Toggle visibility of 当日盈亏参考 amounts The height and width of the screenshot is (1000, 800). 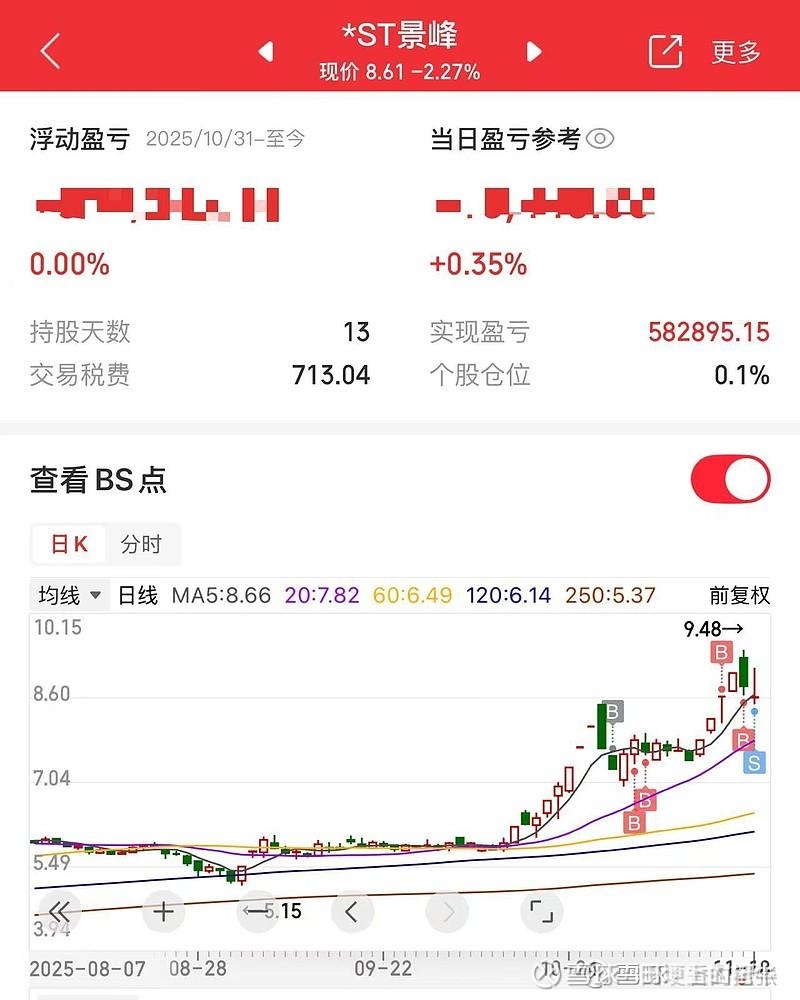600,139
